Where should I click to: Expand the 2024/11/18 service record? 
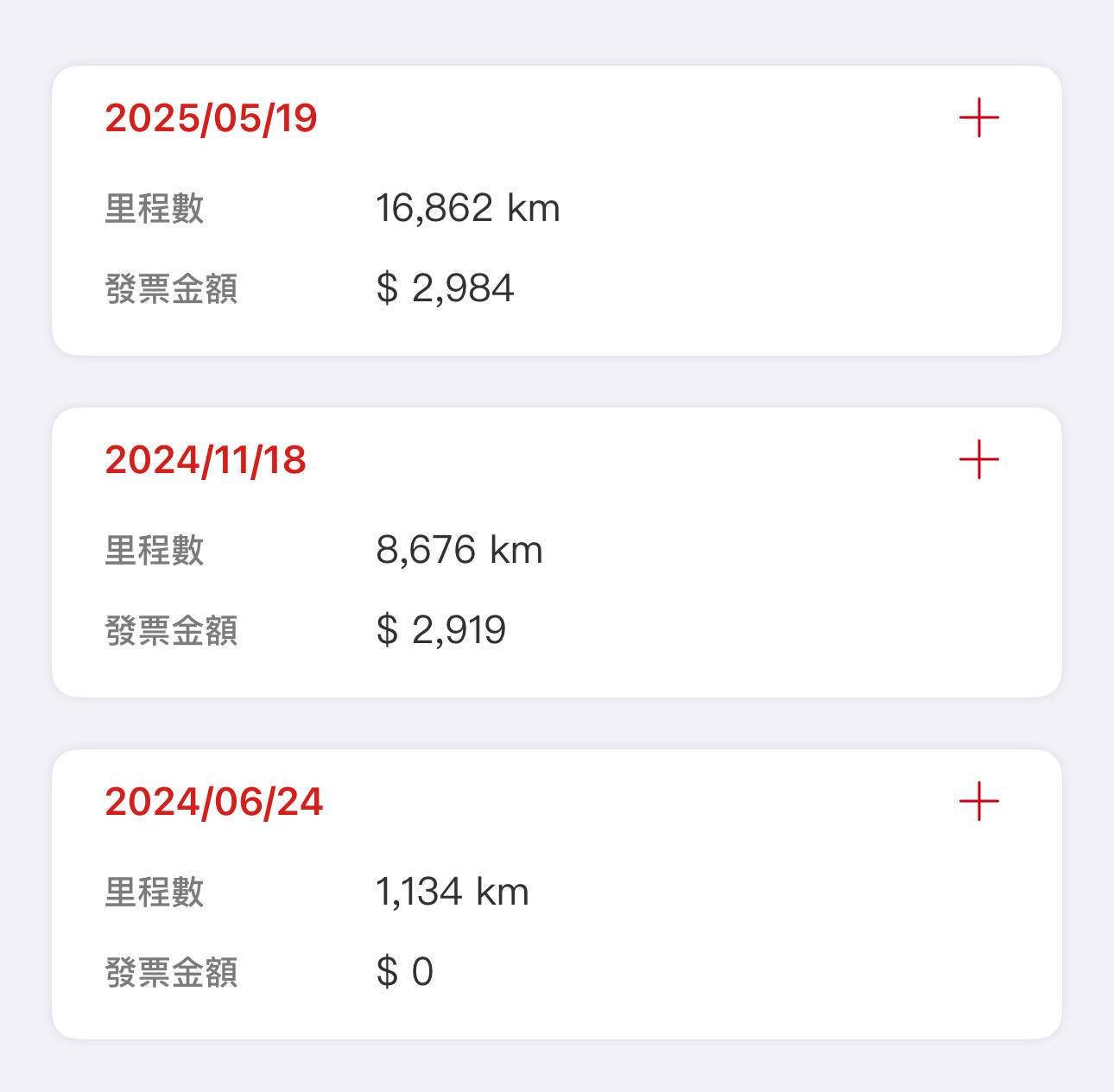point(978,459)
